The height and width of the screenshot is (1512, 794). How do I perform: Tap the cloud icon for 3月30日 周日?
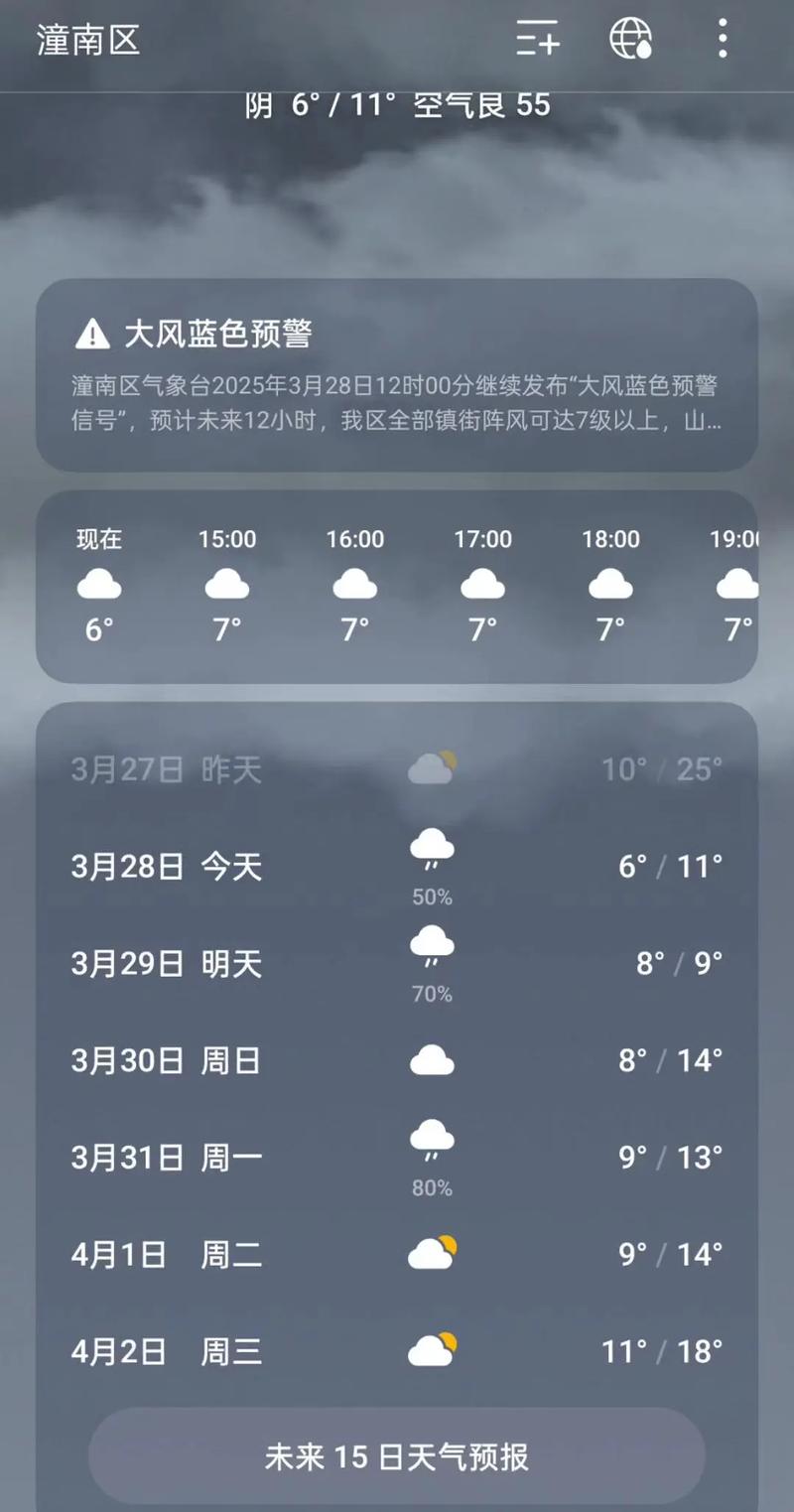pyautogui.click(x=431, y=1059)
